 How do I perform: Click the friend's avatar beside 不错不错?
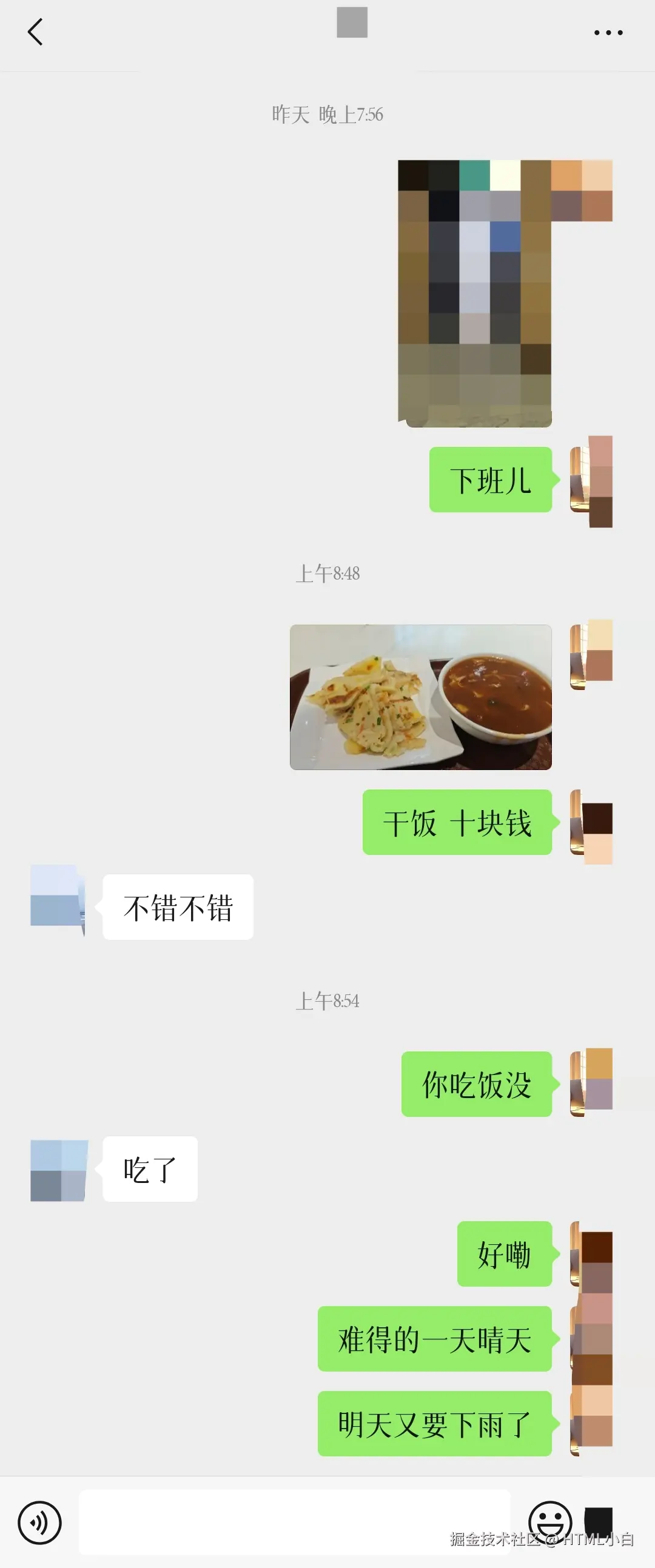click(58, 906)
